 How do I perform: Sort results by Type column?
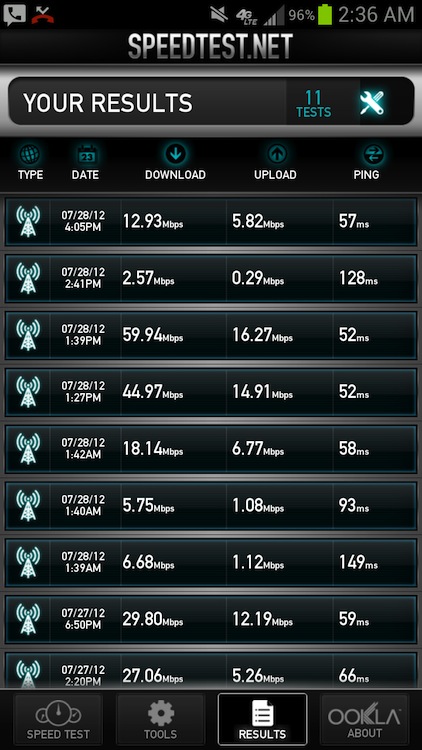click(30, 163)
